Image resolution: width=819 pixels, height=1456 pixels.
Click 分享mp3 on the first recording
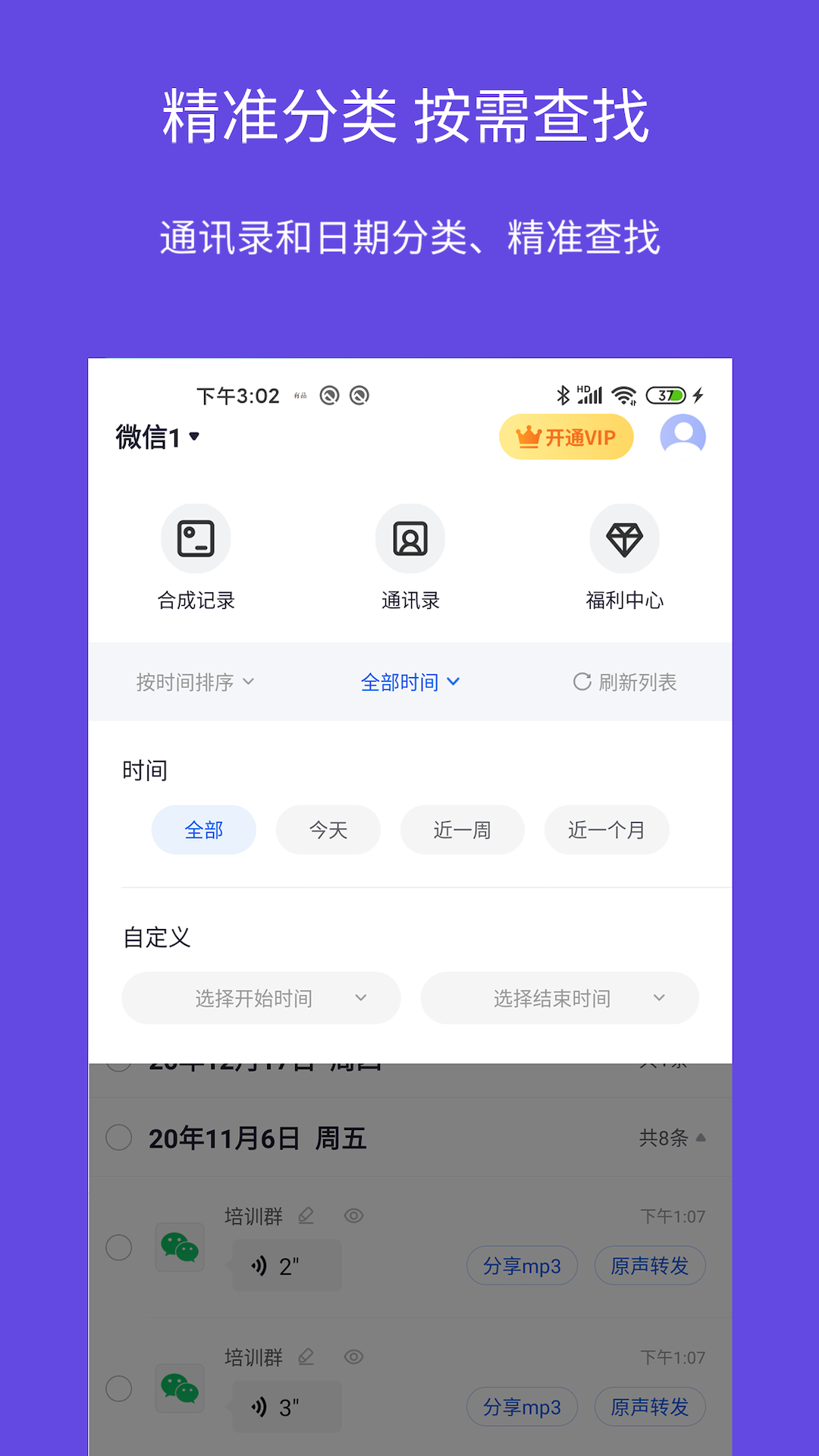[522, 1265]
